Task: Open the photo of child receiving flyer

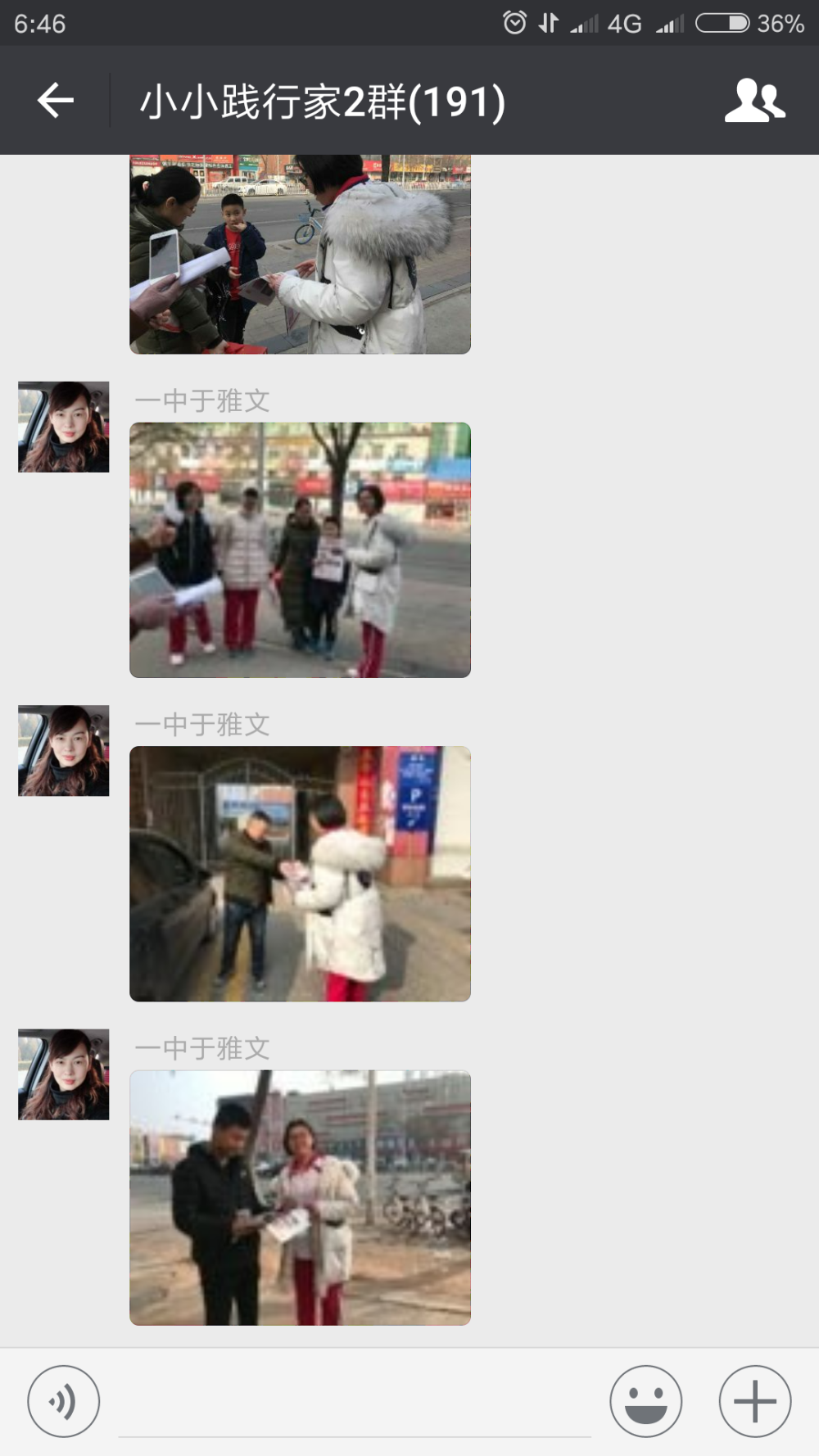Action: [x=300, y=254]
